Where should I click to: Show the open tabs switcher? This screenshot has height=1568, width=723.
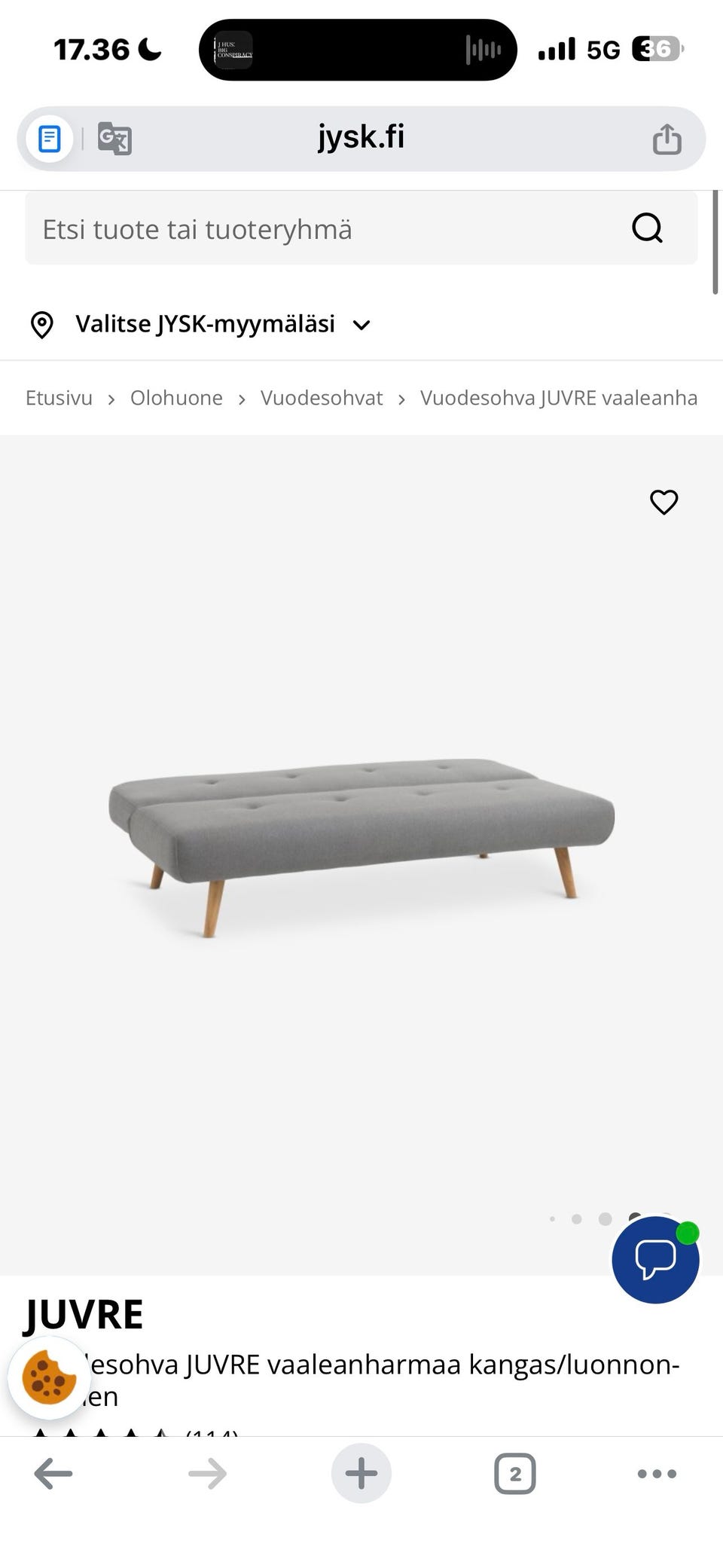515,1474
